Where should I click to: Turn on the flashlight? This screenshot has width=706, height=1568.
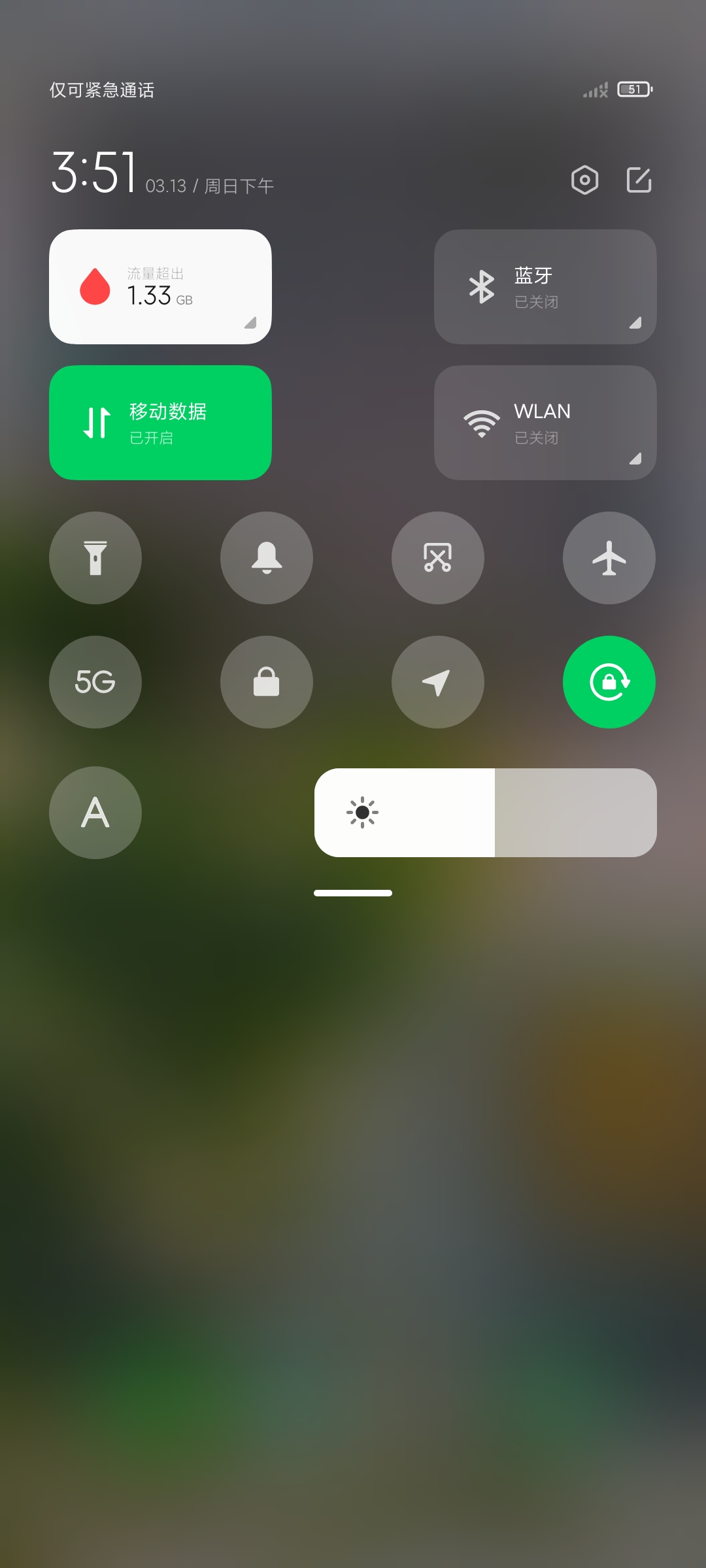tap(95, 558)
